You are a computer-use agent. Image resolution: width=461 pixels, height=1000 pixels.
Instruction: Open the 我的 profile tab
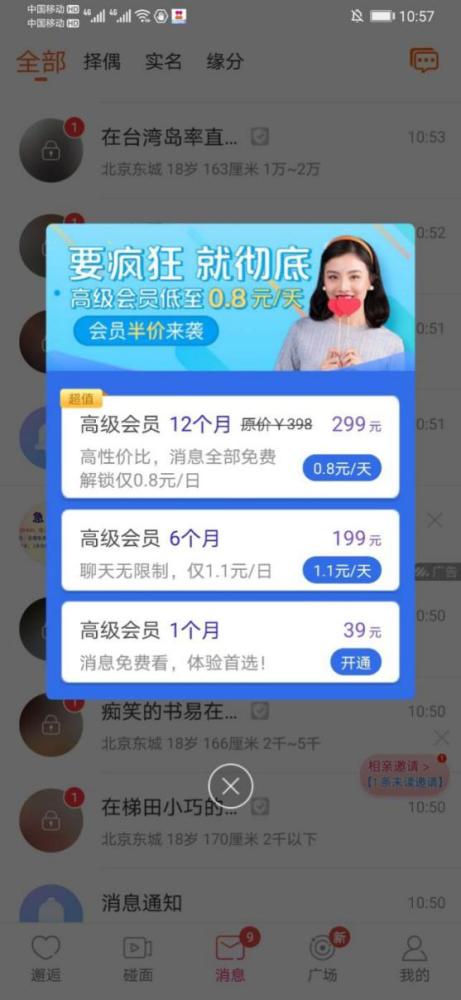pyautogui.click(x=414, y=958)
